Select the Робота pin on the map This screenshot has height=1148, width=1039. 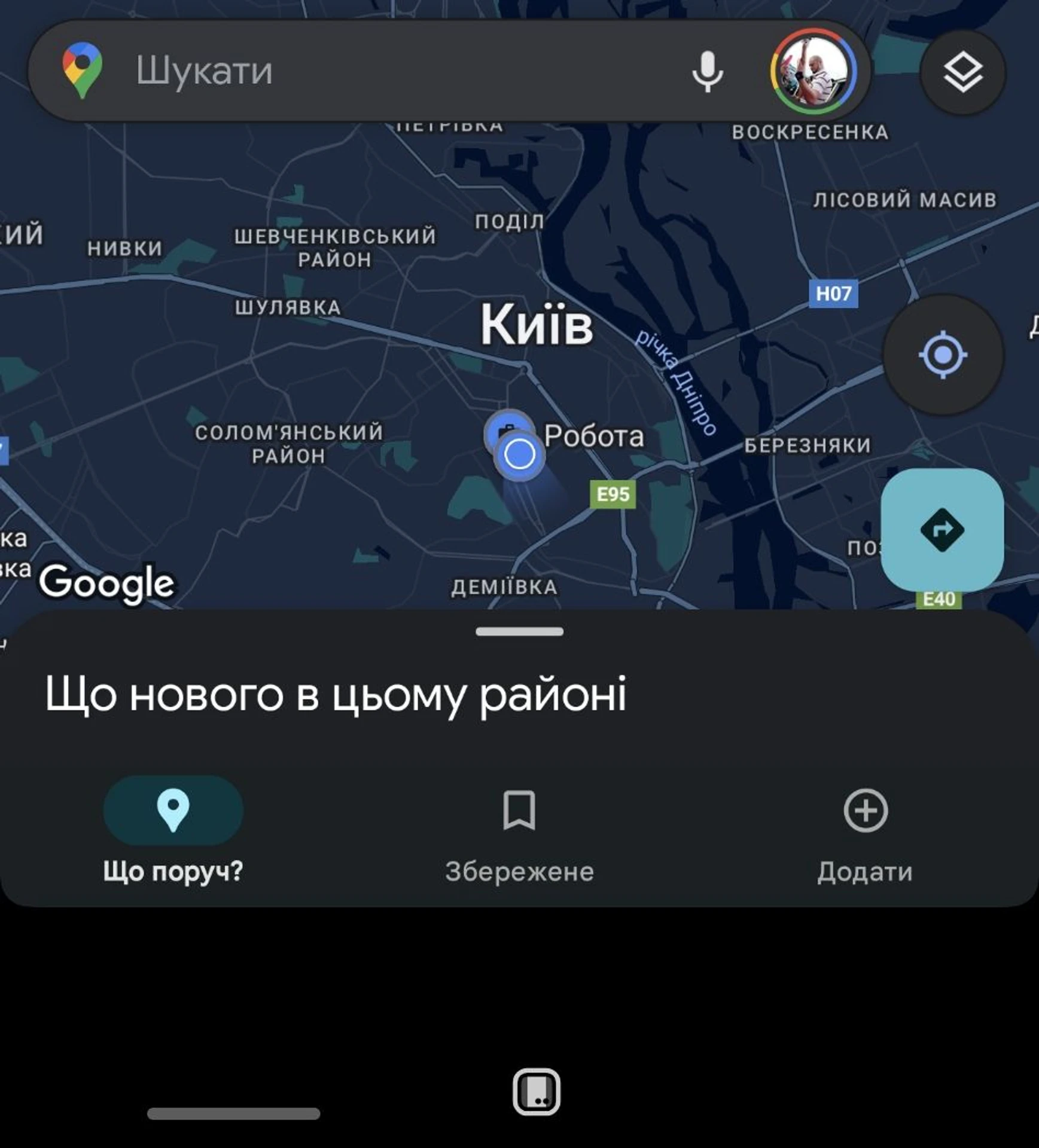(x=508, y=430)
